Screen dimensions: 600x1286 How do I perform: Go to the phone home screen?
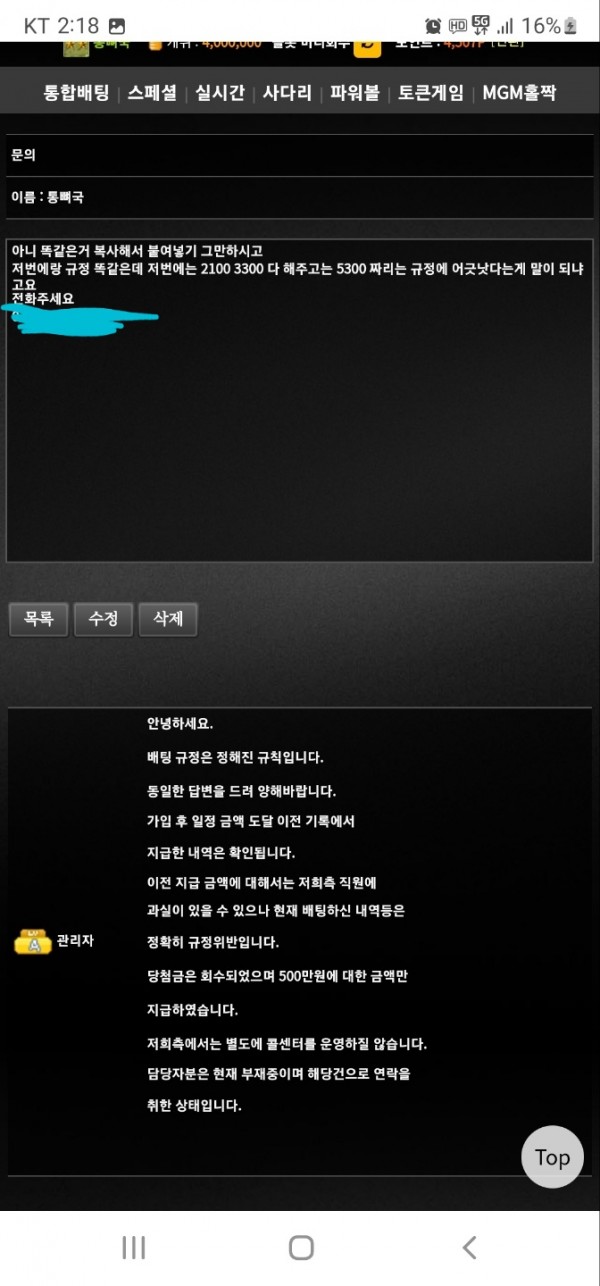point(300,1247)
